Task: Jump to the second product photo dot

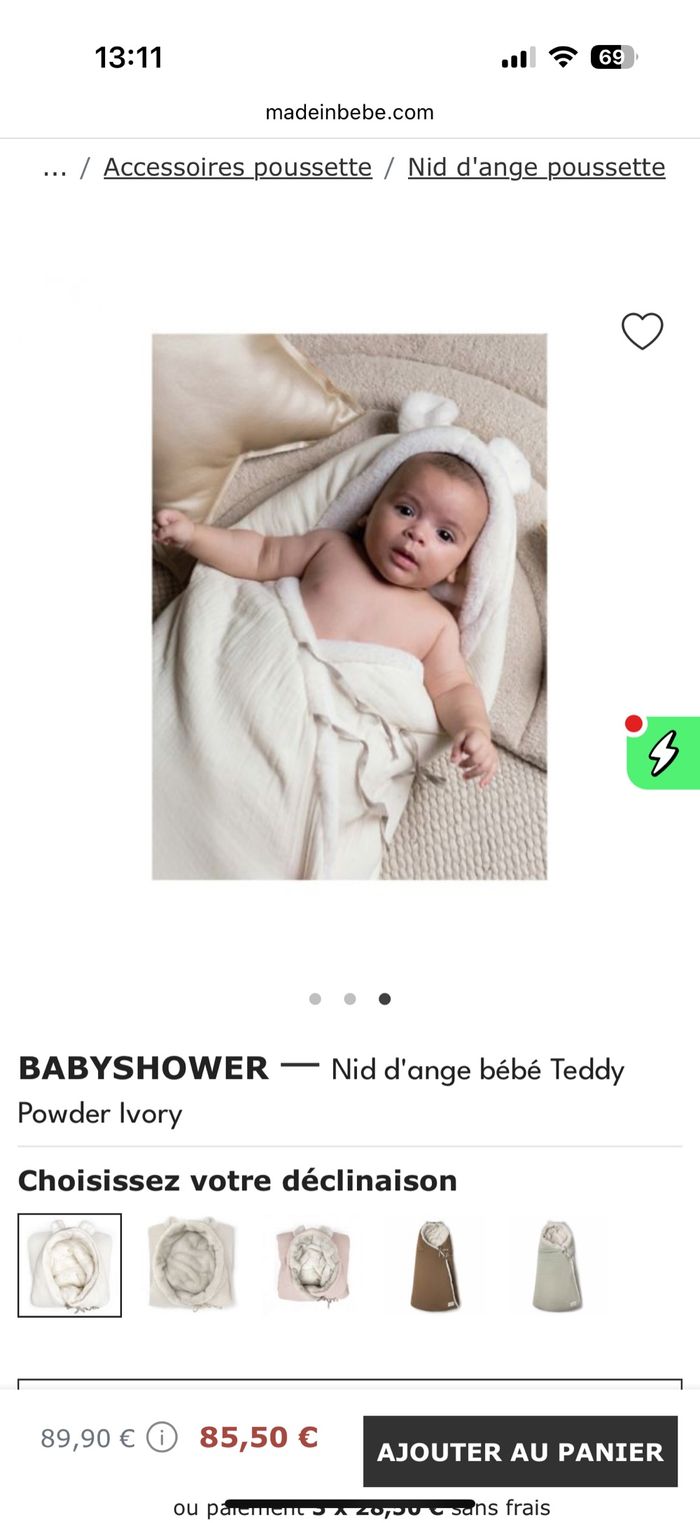Action: pyautogui.click(x=350, y=999)
